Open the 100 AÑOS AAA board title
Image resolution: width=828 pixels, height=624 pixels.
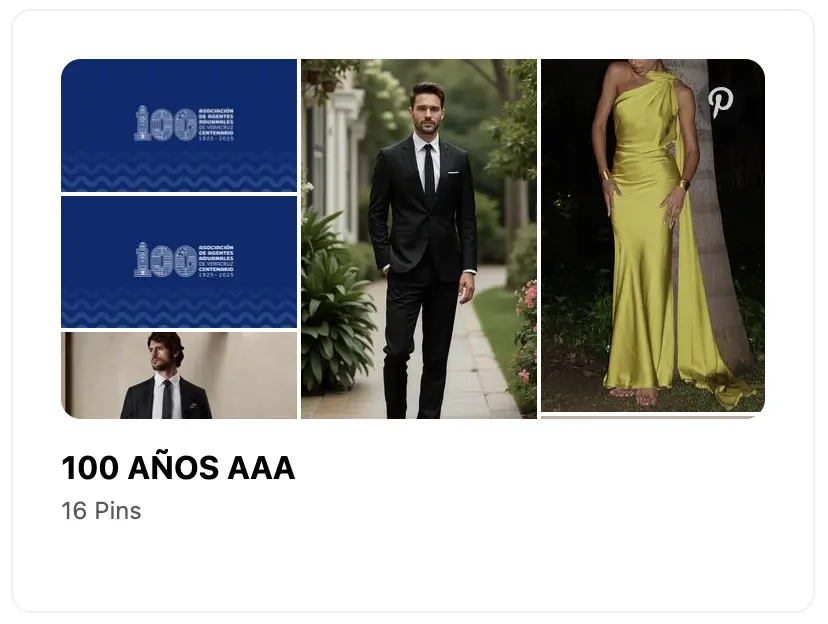(178, 467)
